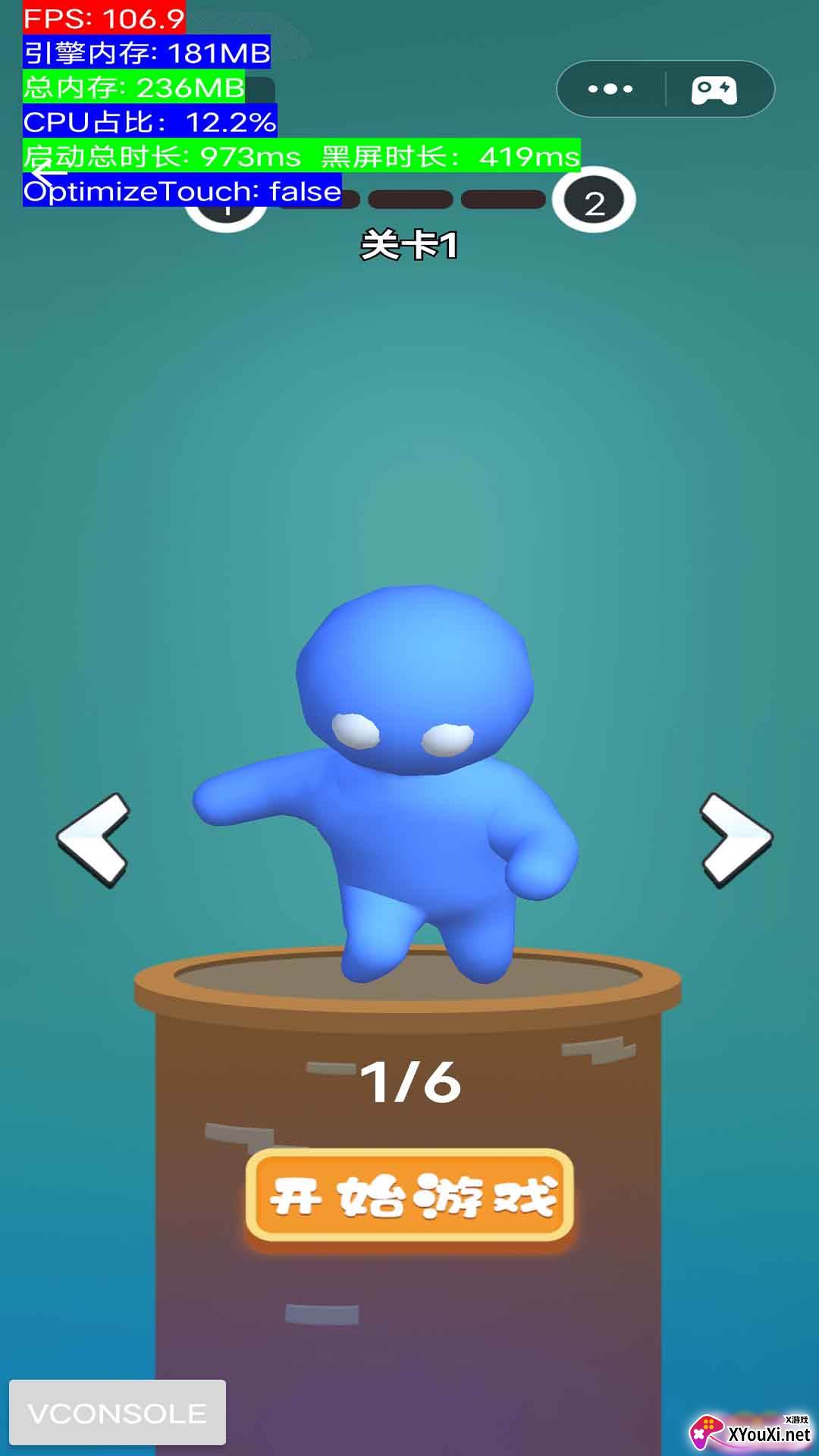
Task: Select the next character with right arrow
Action: (736, 840)
